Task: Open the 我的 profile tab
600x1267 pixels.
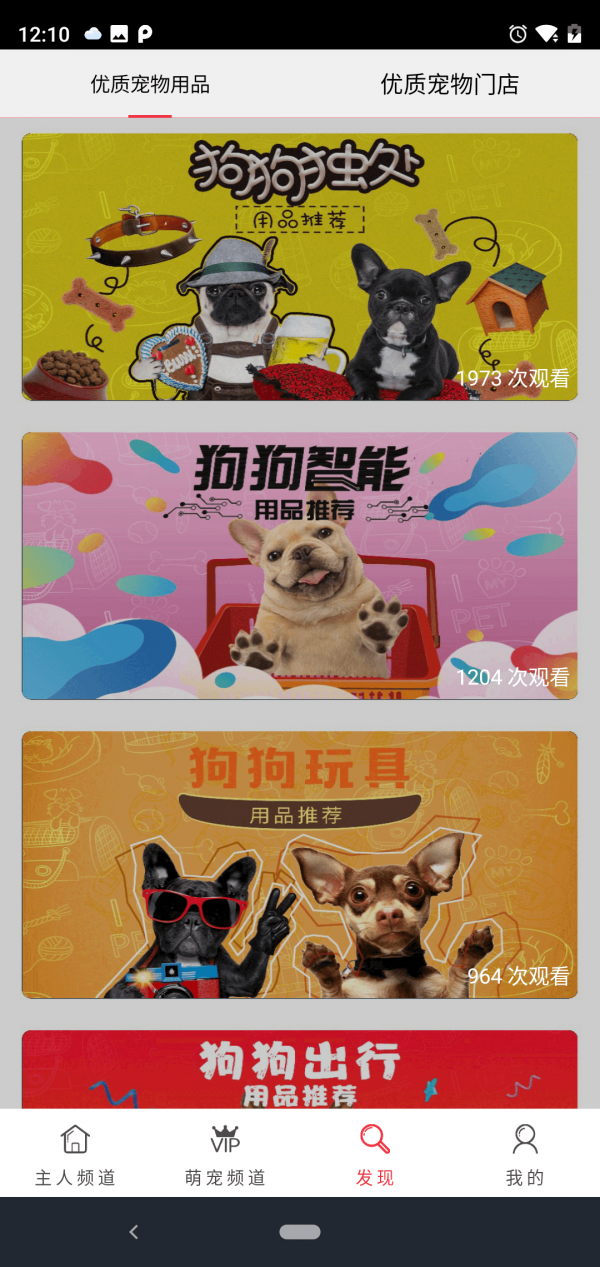Action: (524, 1153)
